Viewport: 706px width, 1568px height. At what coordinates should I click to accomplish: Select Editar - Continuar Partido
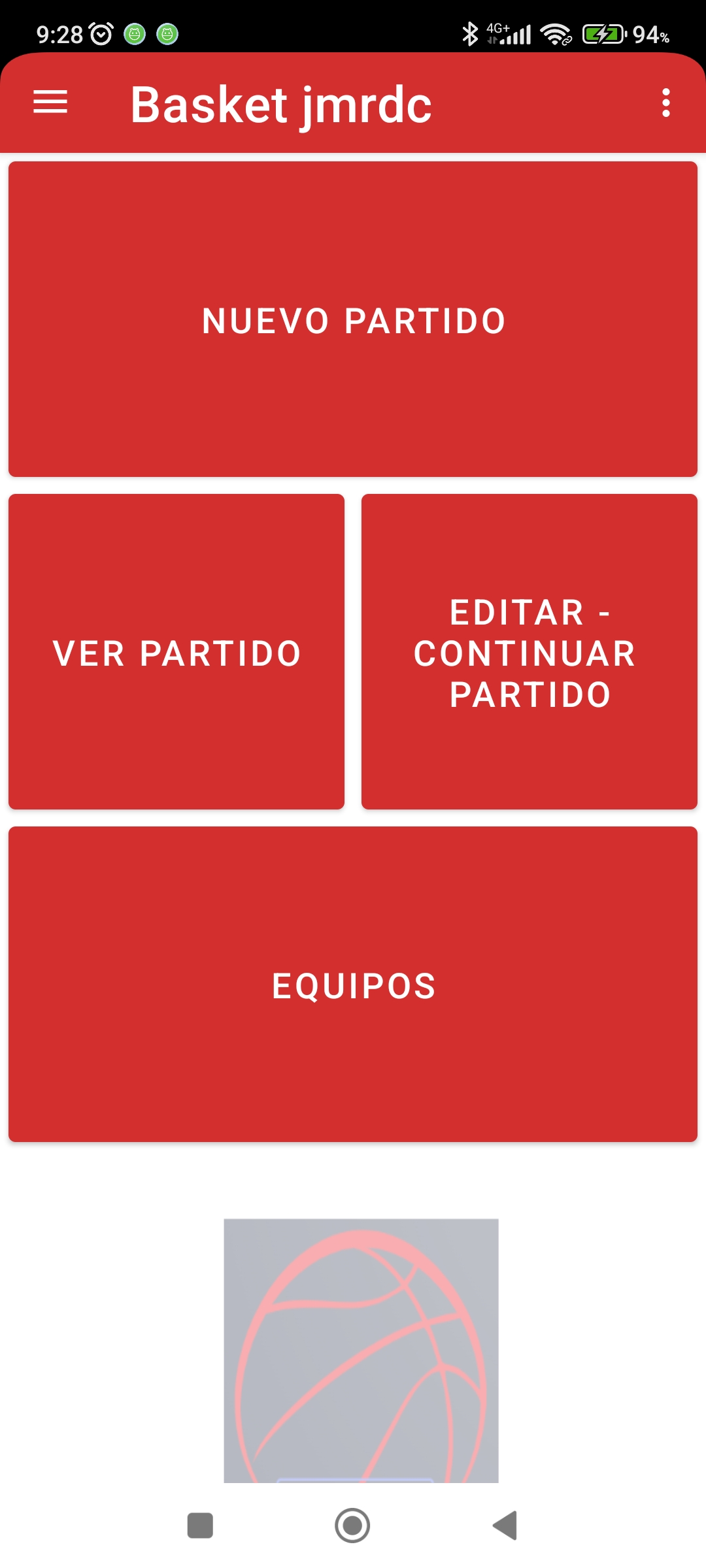(x=529, y=652)
